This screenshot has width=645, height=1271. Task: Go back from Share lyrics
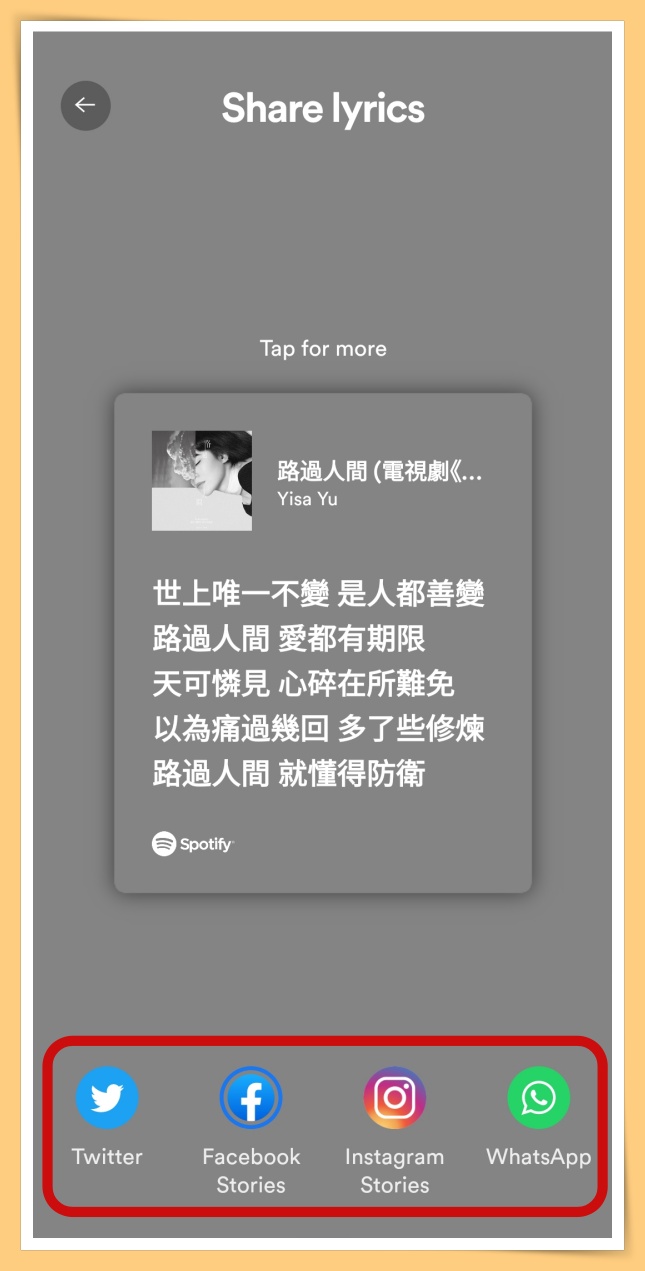(x=86, y=106)
